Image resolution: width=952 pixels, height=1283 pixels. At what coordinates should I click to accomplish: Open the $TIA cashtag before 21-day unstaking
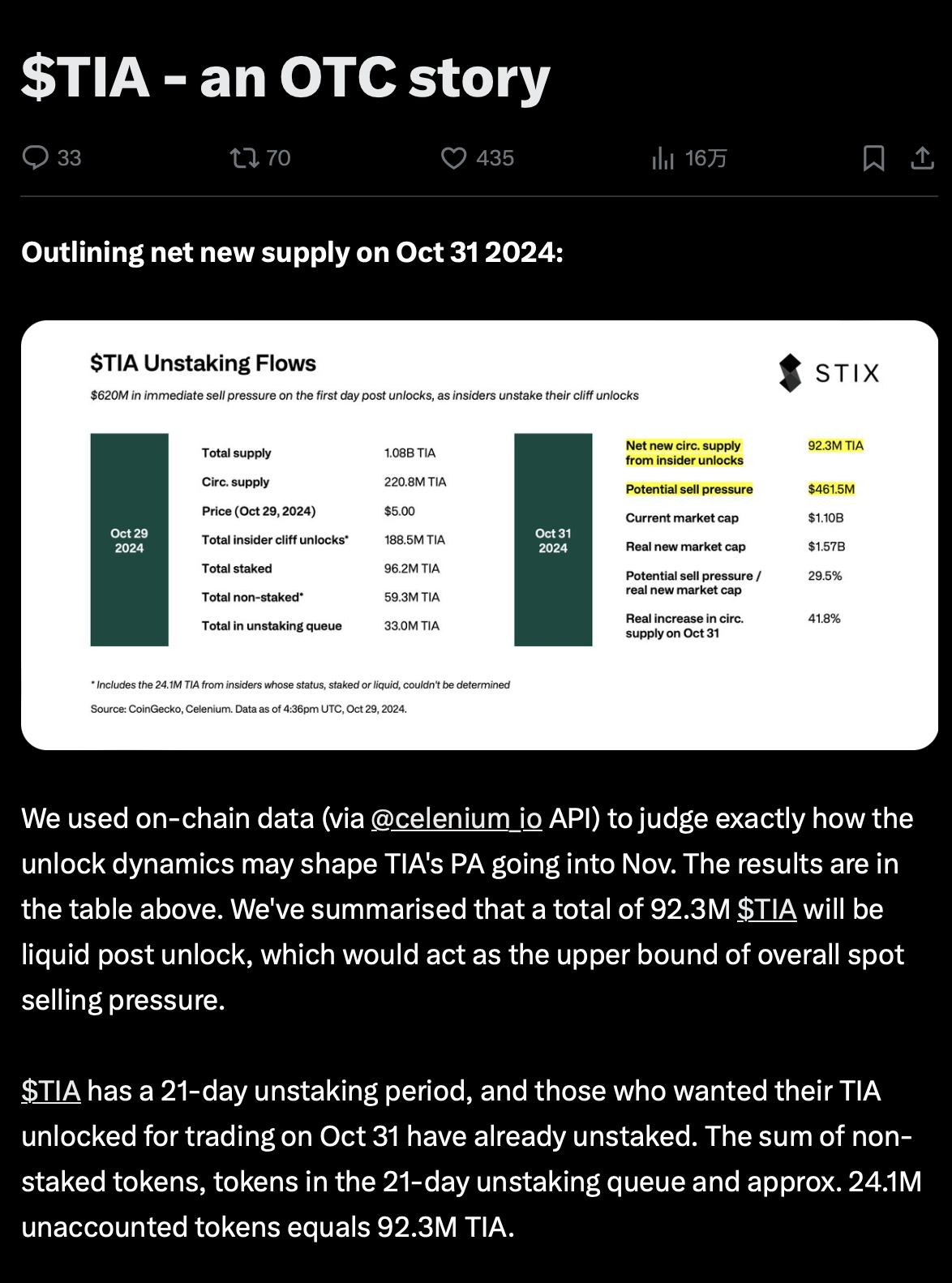(51, 1091)
